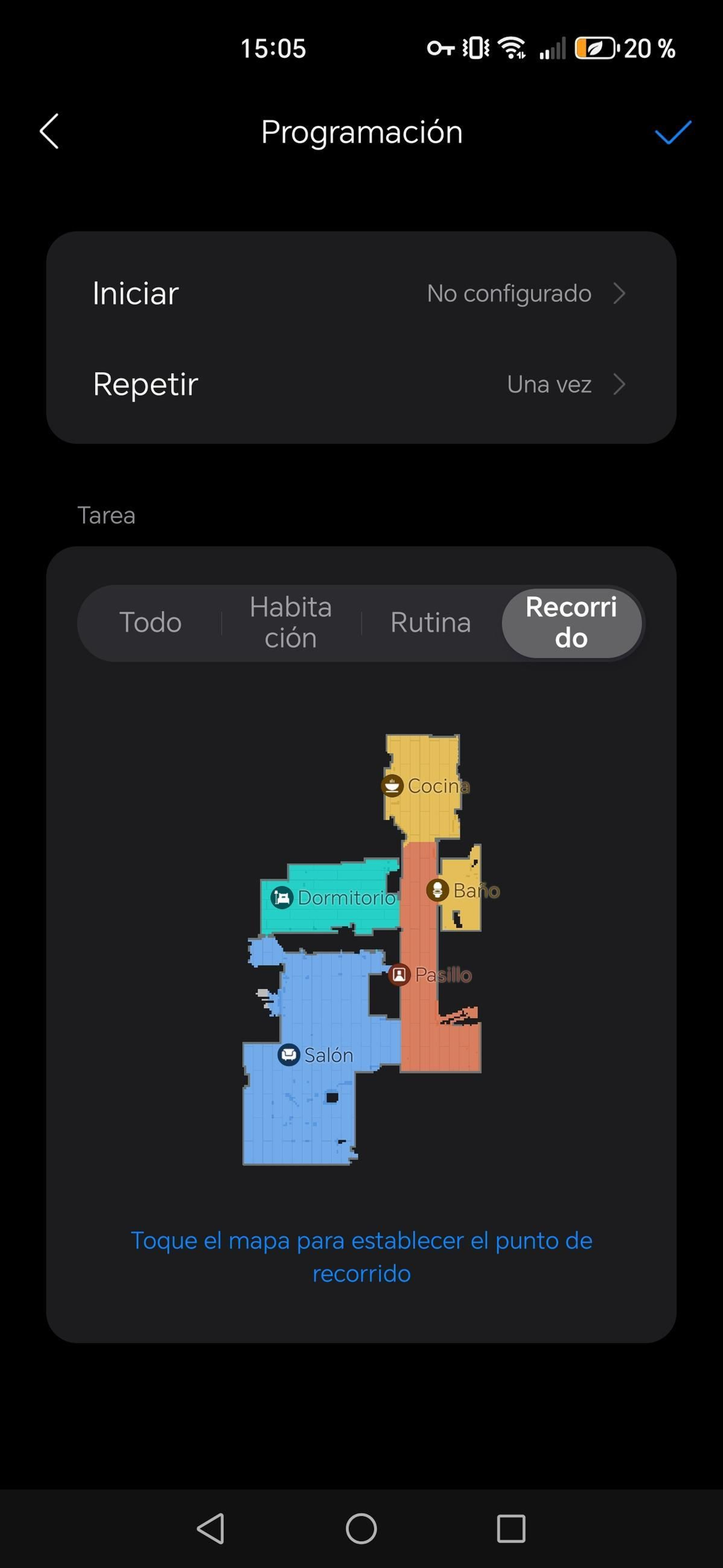Switch to the Rutina tab
The image size is (723, 1568).
click(x=431, y=622)
